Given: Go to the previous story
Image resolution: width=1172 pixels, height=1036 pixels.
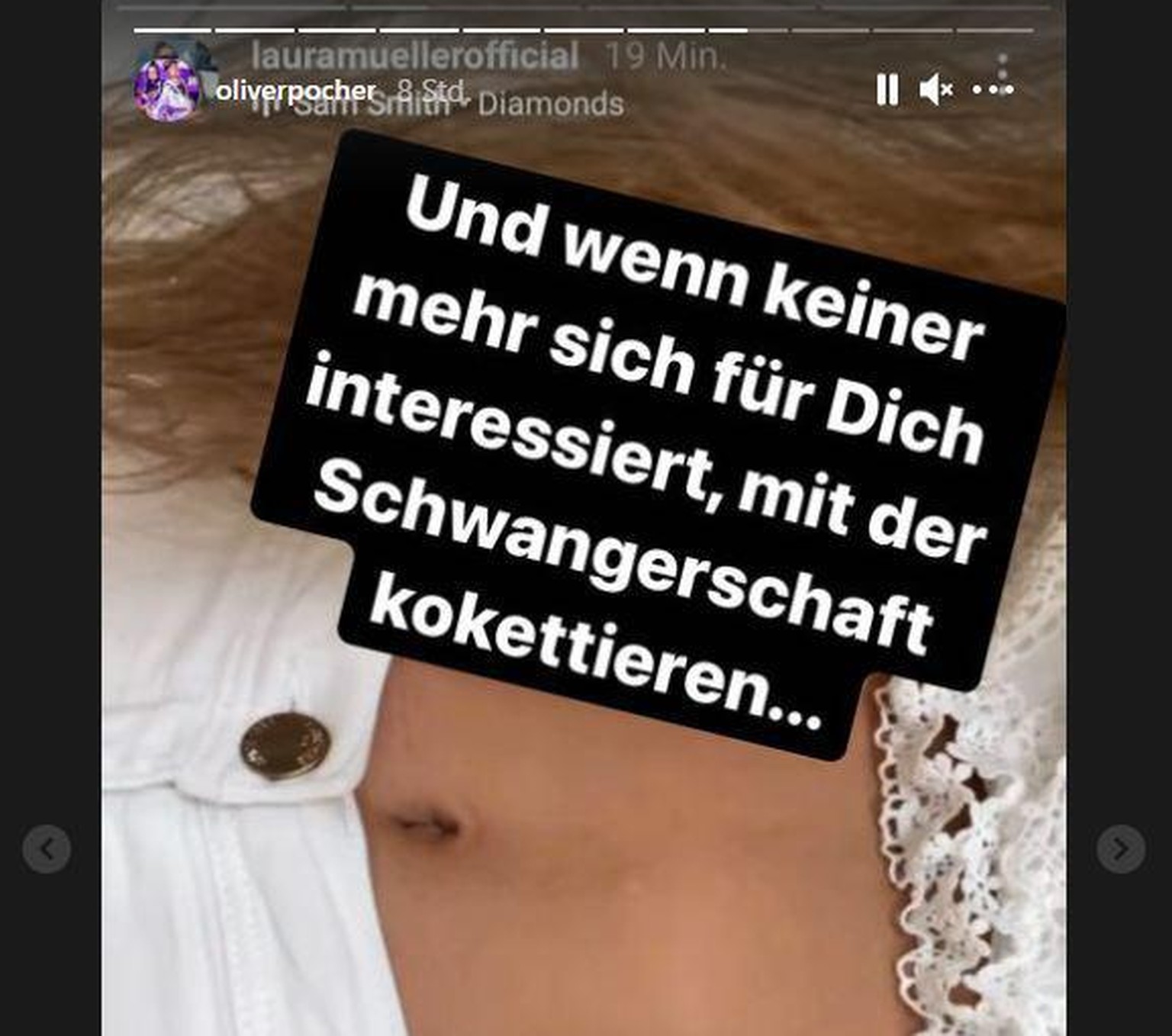Looking at the screenshot, I should click(x=47, y=848).
